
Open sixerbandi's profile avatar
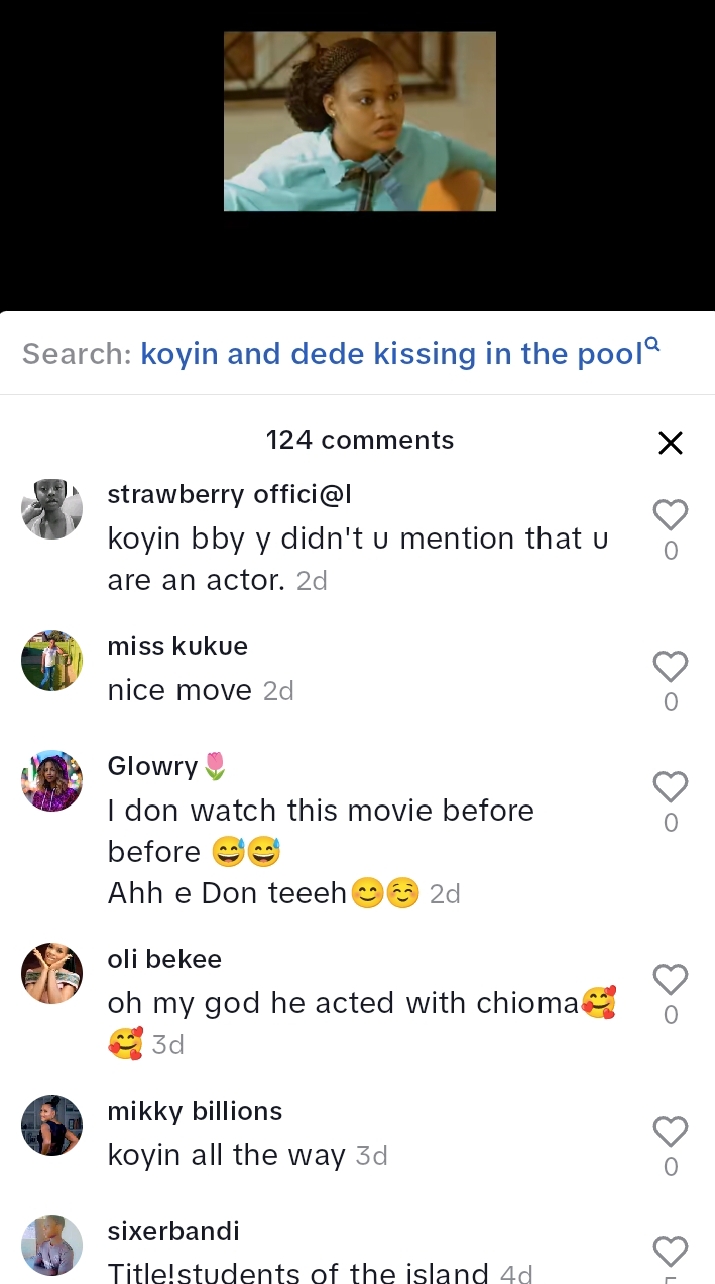pos(52,1245)
